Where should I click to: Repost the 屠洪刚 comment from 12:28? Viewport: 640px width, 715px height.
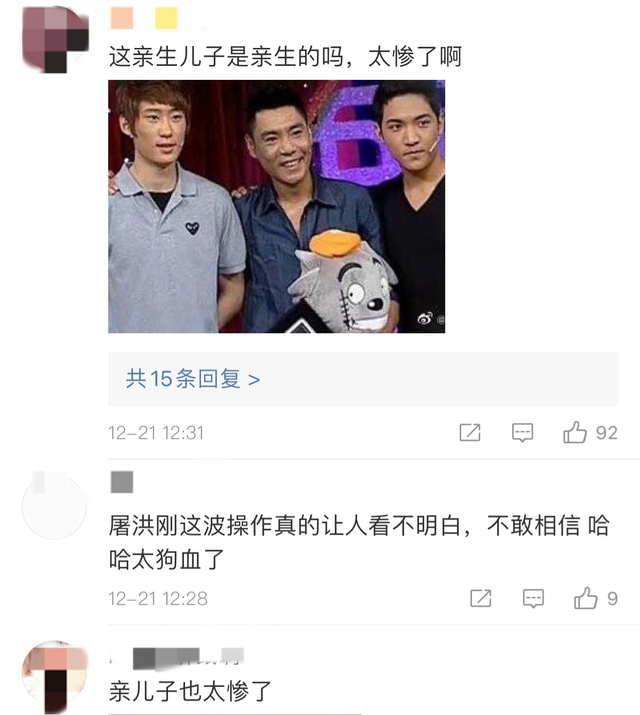[481, 598]
